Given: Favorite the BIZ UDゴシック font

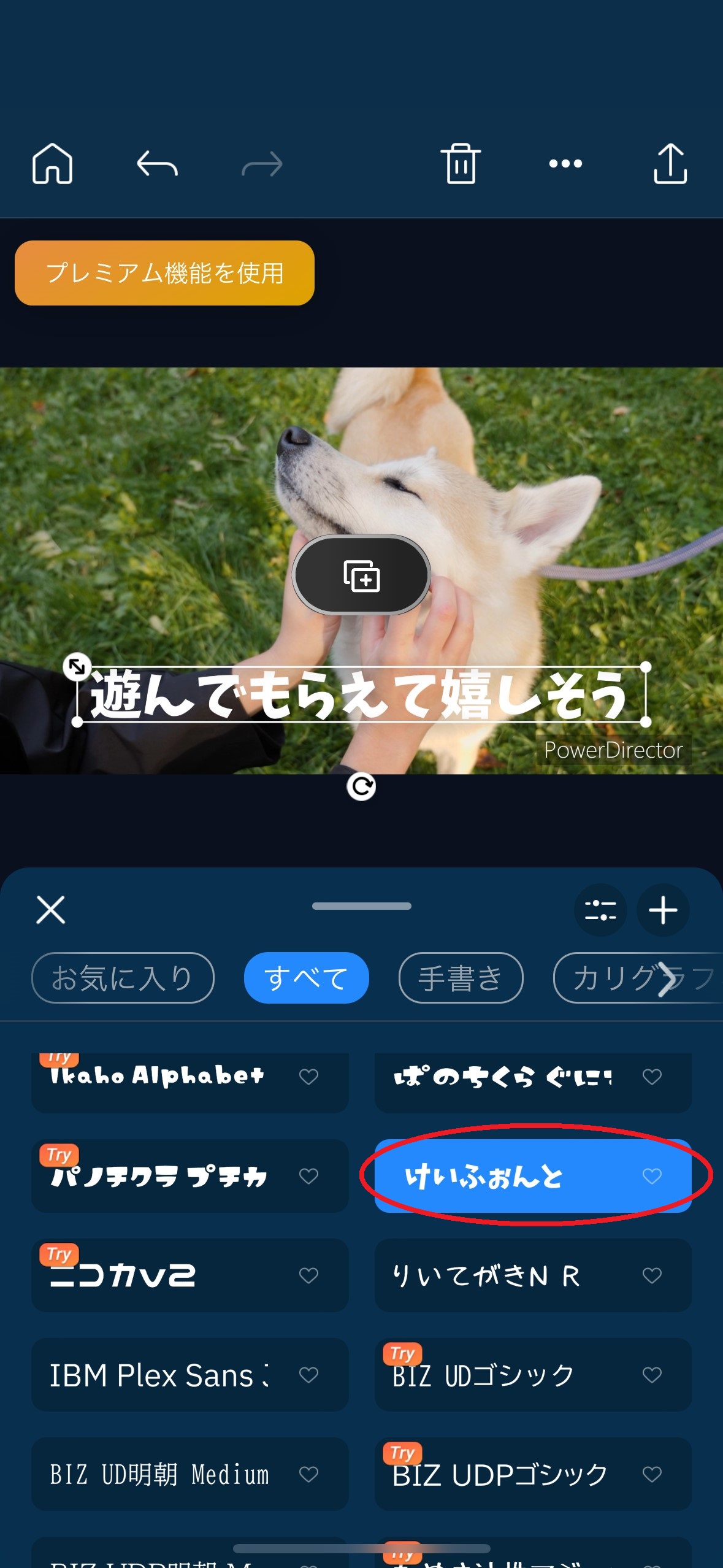Looking at the screenshot, I should point(652,1375).
